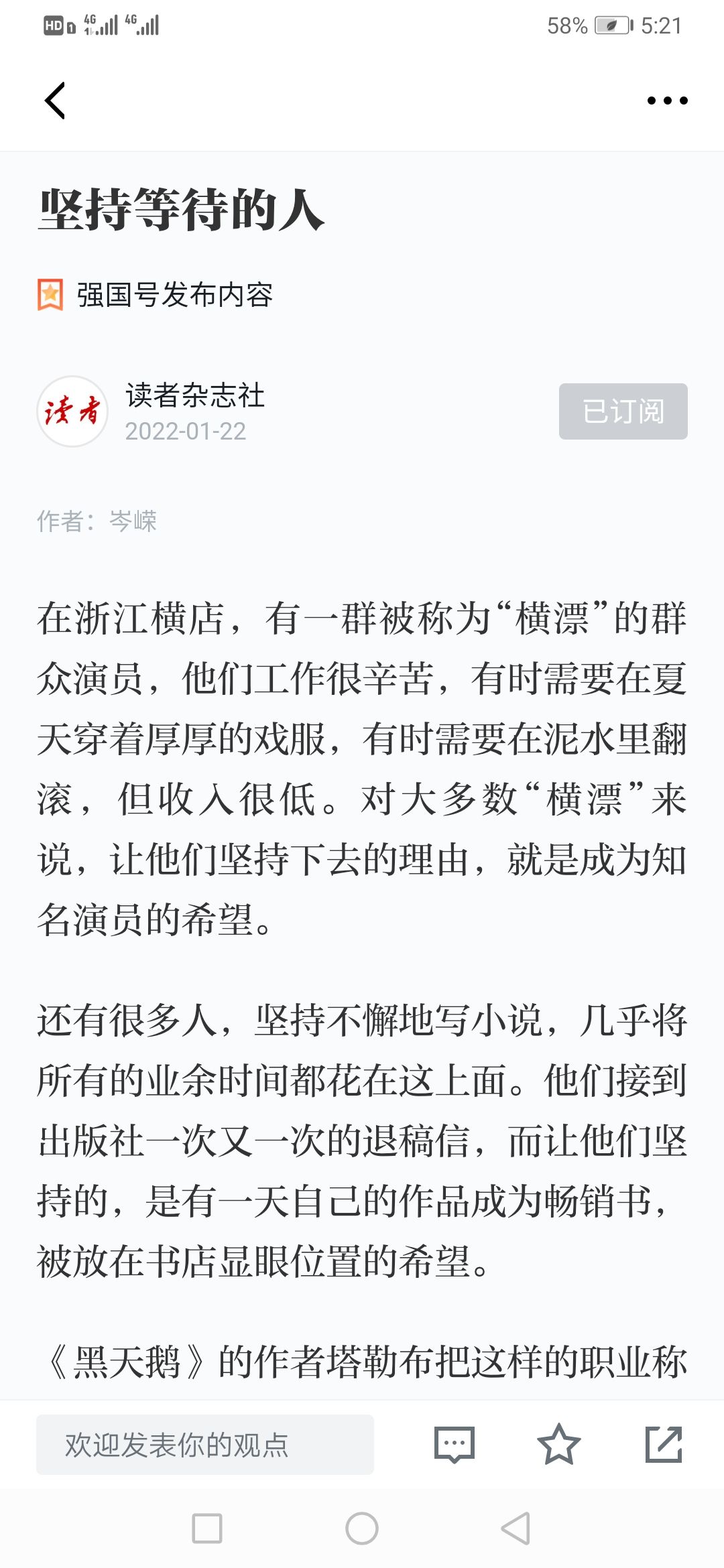Tap the 欢迎发表你的观点 comment field
The image size is (724, 1568).
click(204, 1445)
